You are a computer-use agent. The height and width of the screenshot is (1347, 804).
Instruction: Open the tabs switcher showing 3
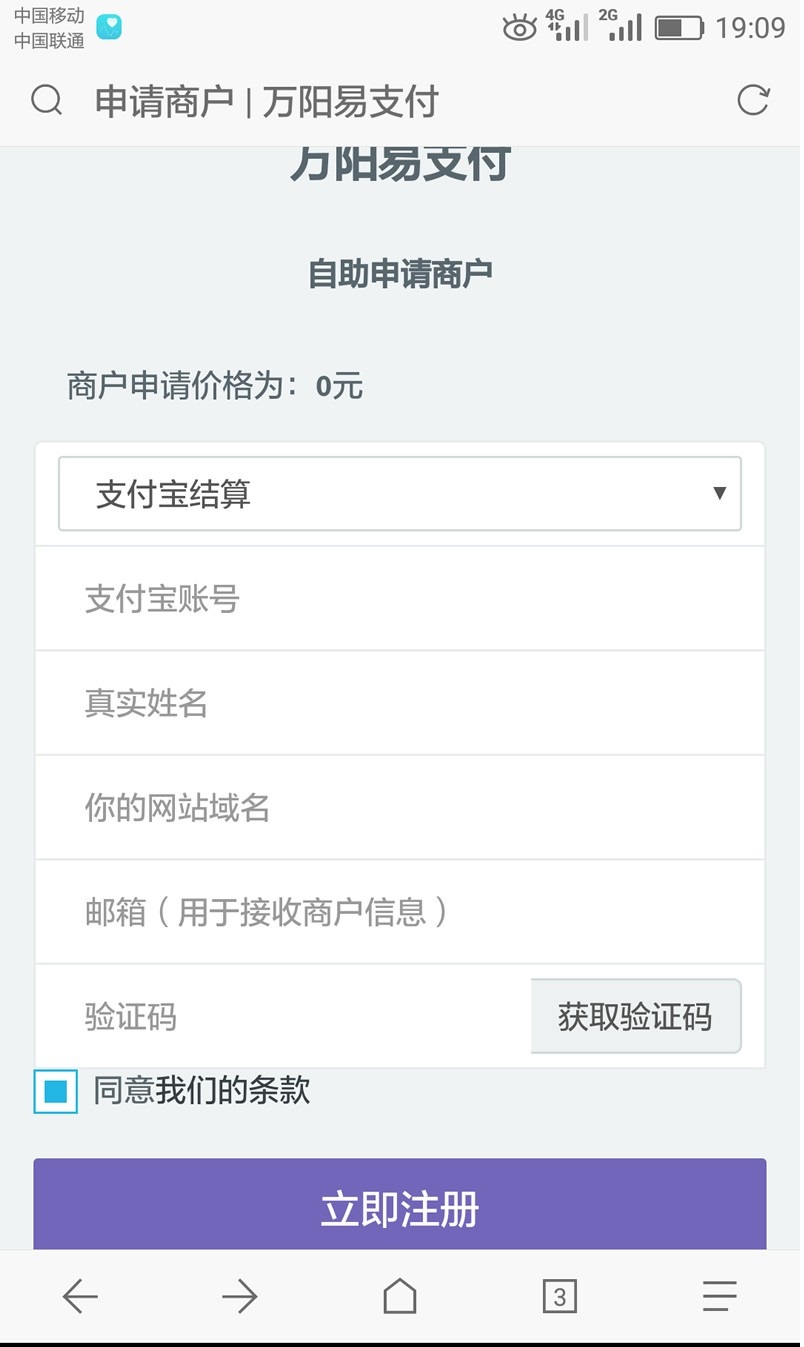click(560, 1297)
